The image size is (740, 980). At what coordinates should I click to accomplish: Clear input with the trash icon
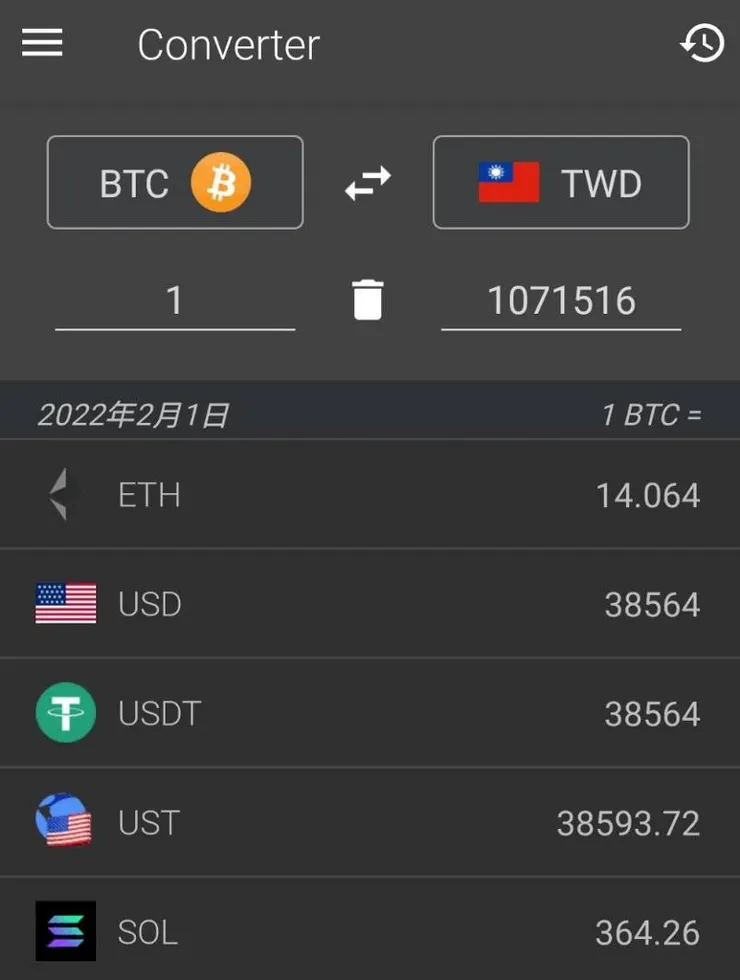(x=368, y=299)
